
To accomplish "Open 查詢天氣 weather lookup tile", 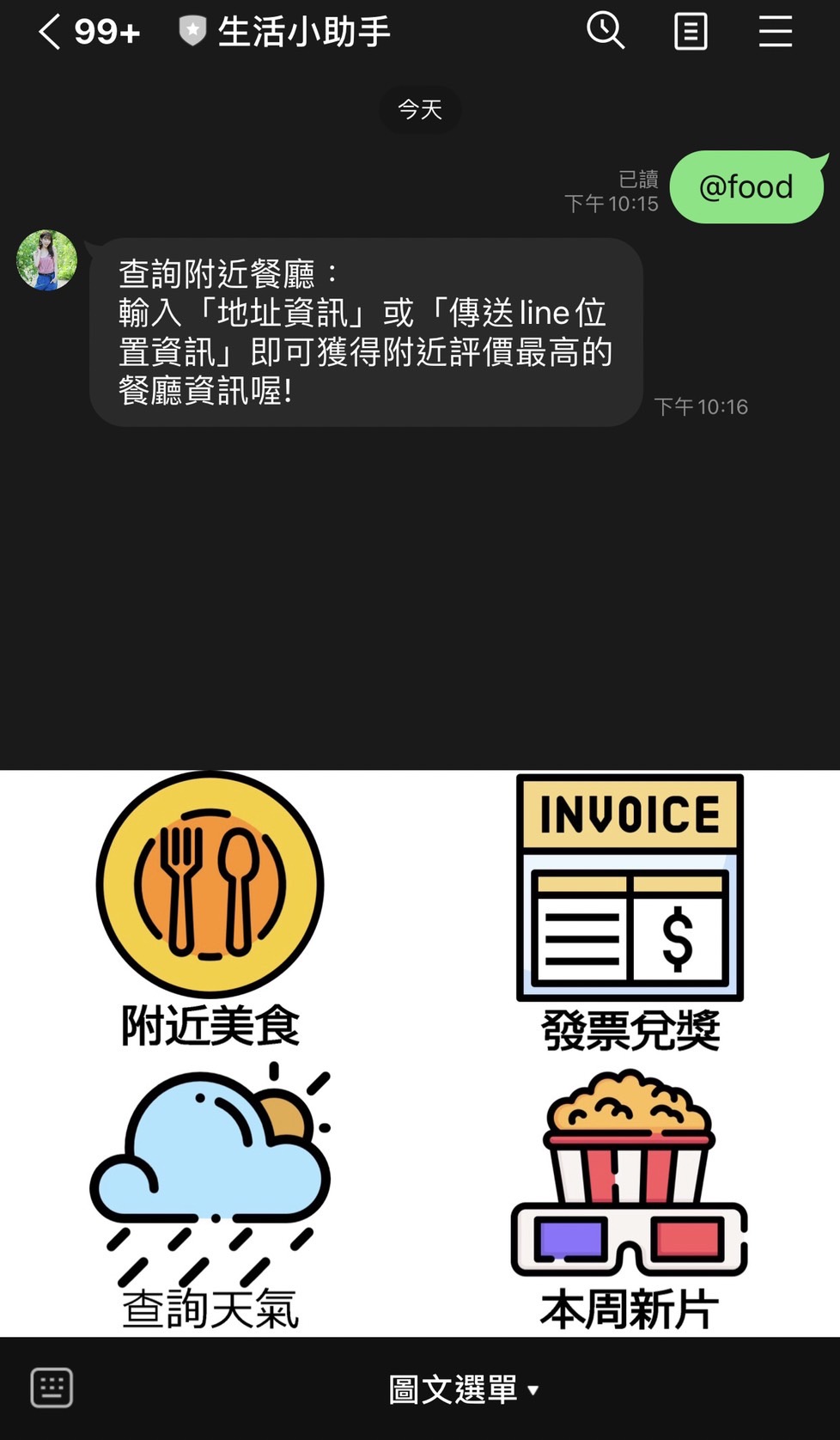I will coord(210,1196).
